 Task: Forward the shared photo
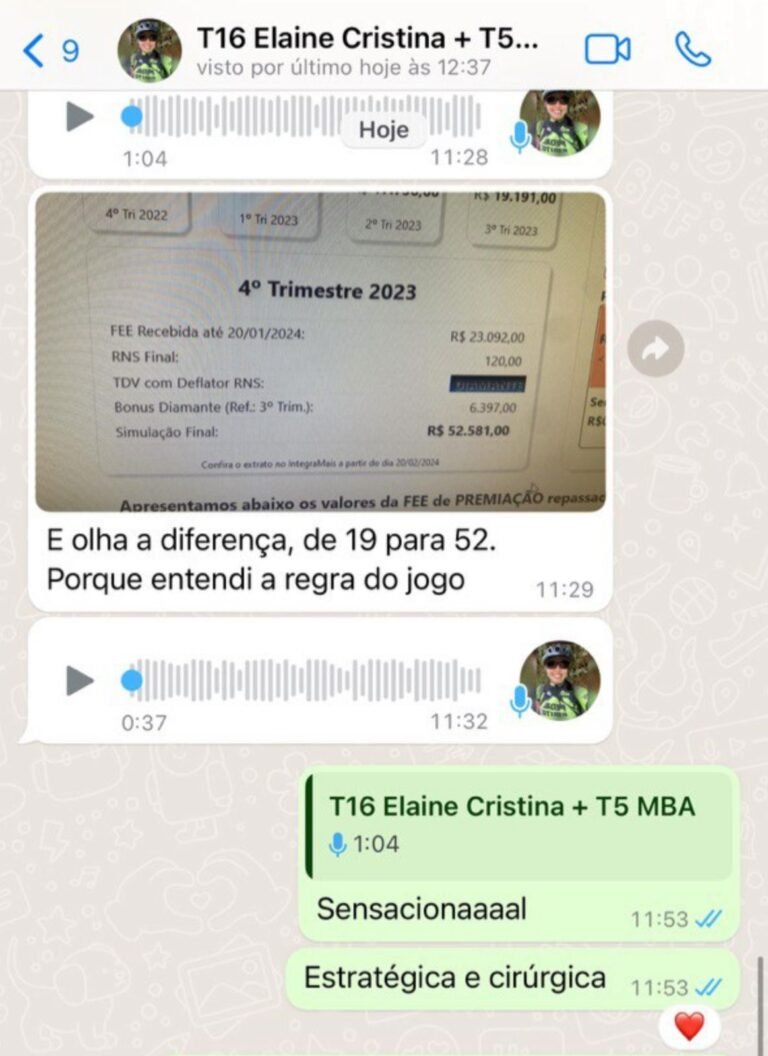pyautogui.click(x=656, y=349)
